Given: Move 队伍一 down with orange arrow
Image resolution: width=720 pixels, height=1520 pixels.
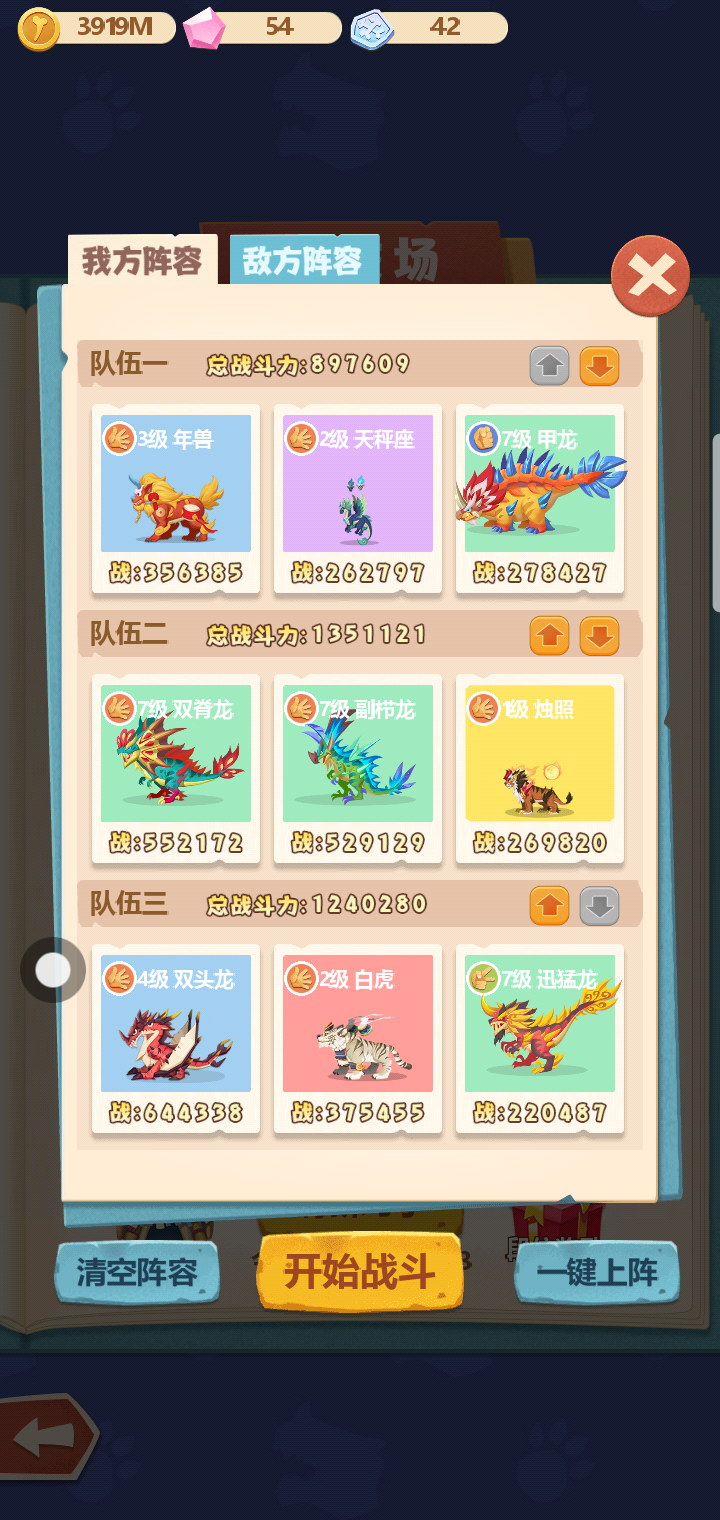Looking at the screenshot, I should (599, 366).
